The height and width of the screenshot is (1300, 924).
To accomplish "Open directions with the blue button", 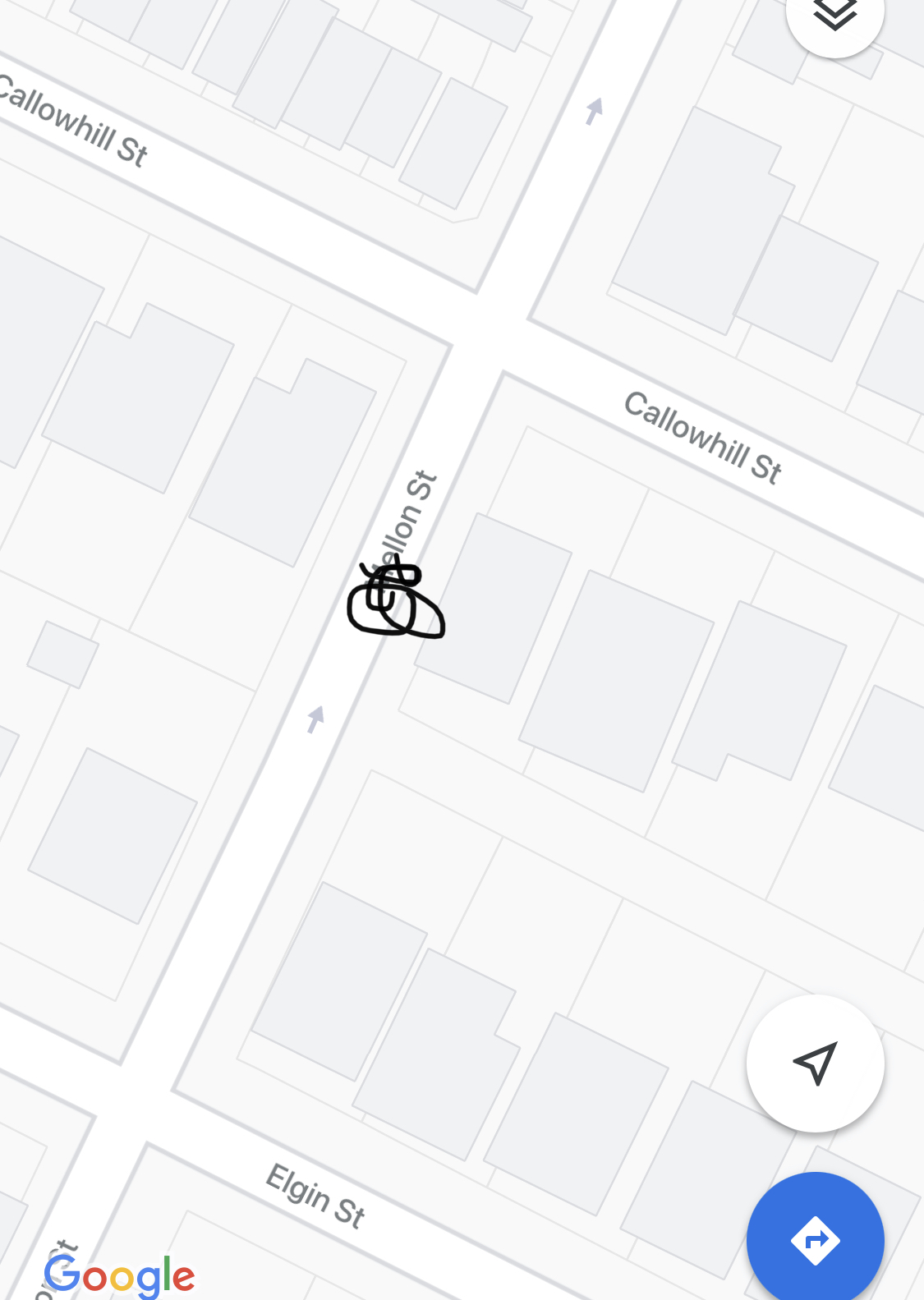I will 815,1240.
